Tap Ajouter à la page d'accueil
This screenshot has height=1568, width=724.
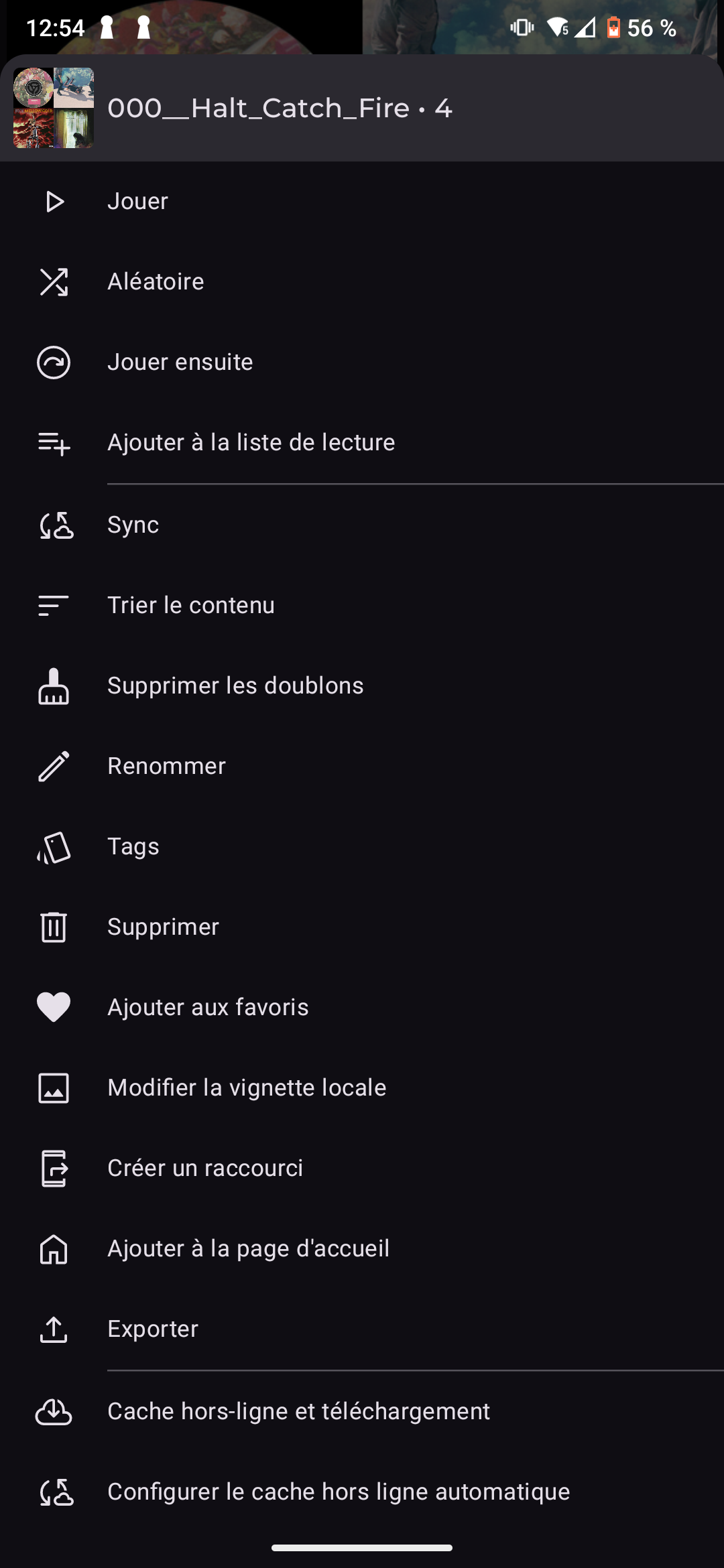[x=362, y=1248]
